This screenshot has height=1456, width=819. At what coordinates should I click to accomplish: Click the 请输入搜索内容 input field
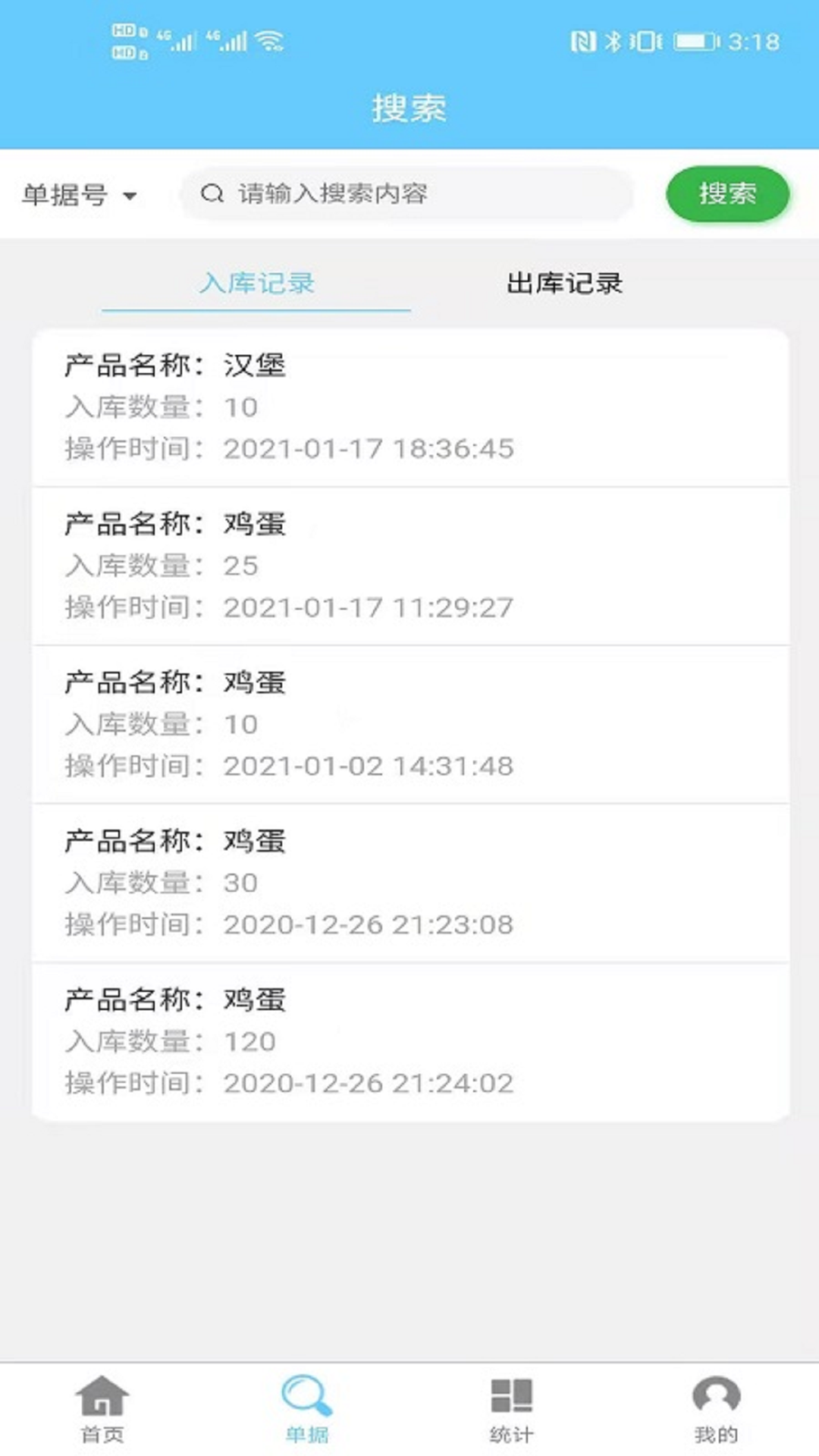click(x=409, y=194)
